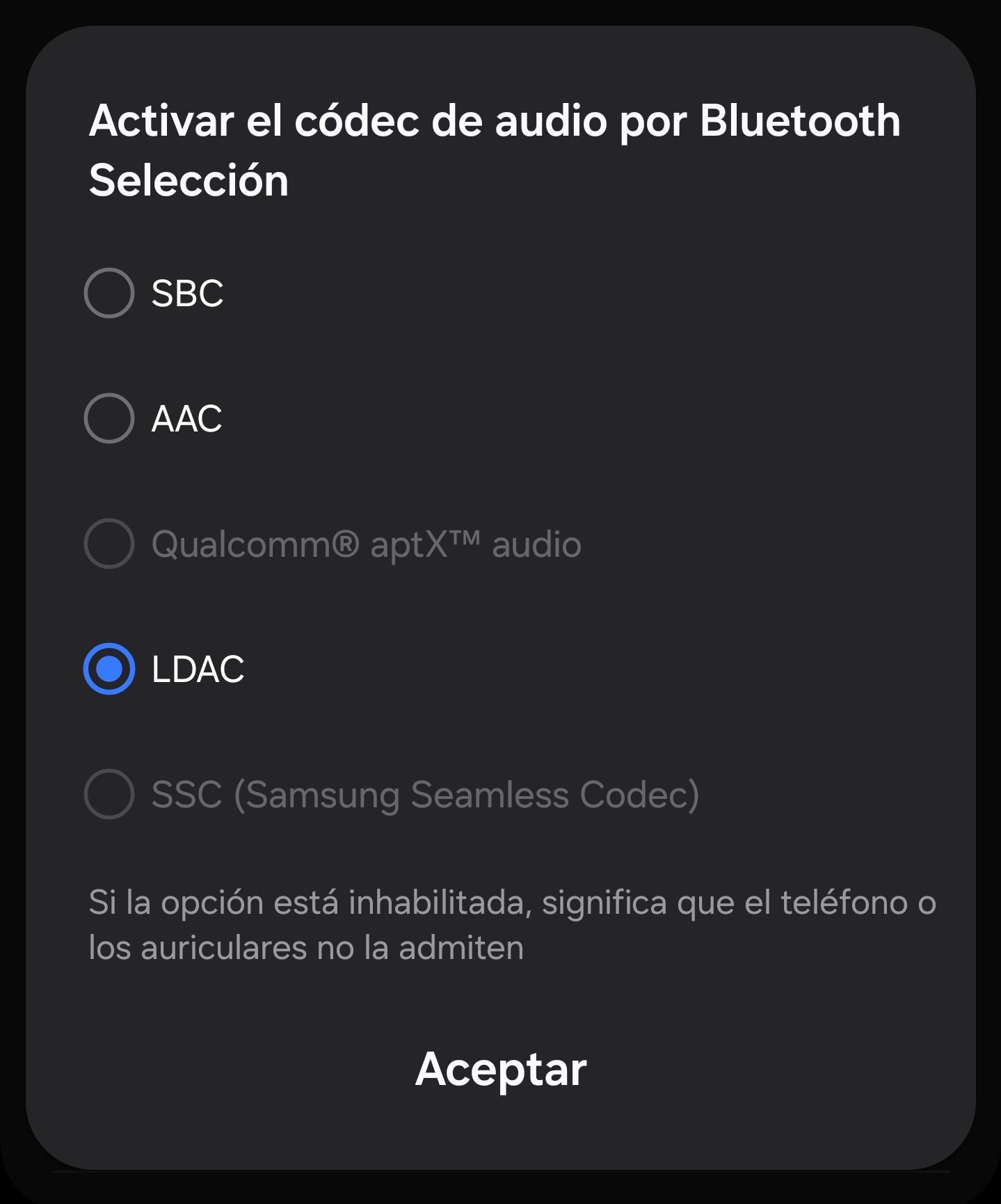The width and height of the screenshot is (1001, 1204).
Task: Click the disabled Qualcomm aptX audio option
Action: pos(109,544)
